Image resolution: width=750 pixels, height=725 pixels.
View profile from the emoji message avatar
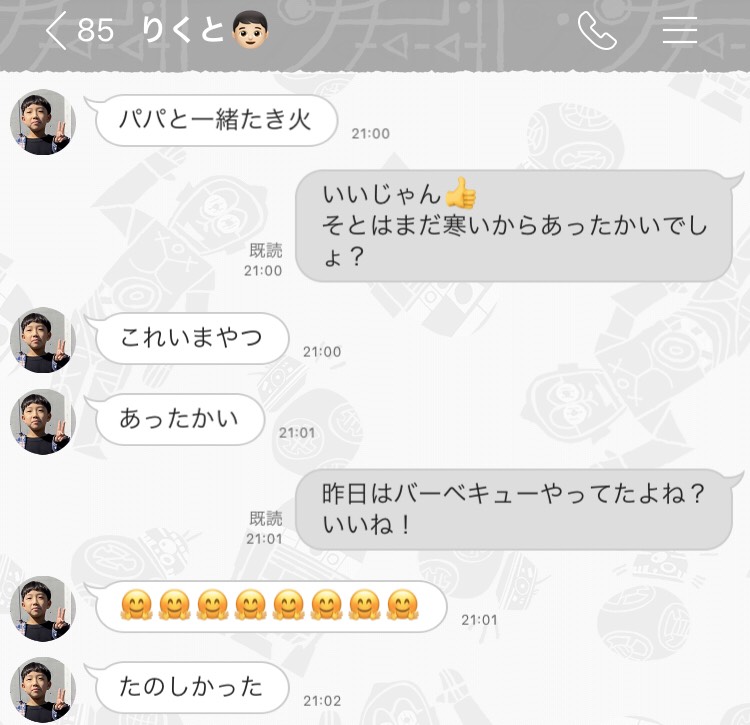click(43, 608)
